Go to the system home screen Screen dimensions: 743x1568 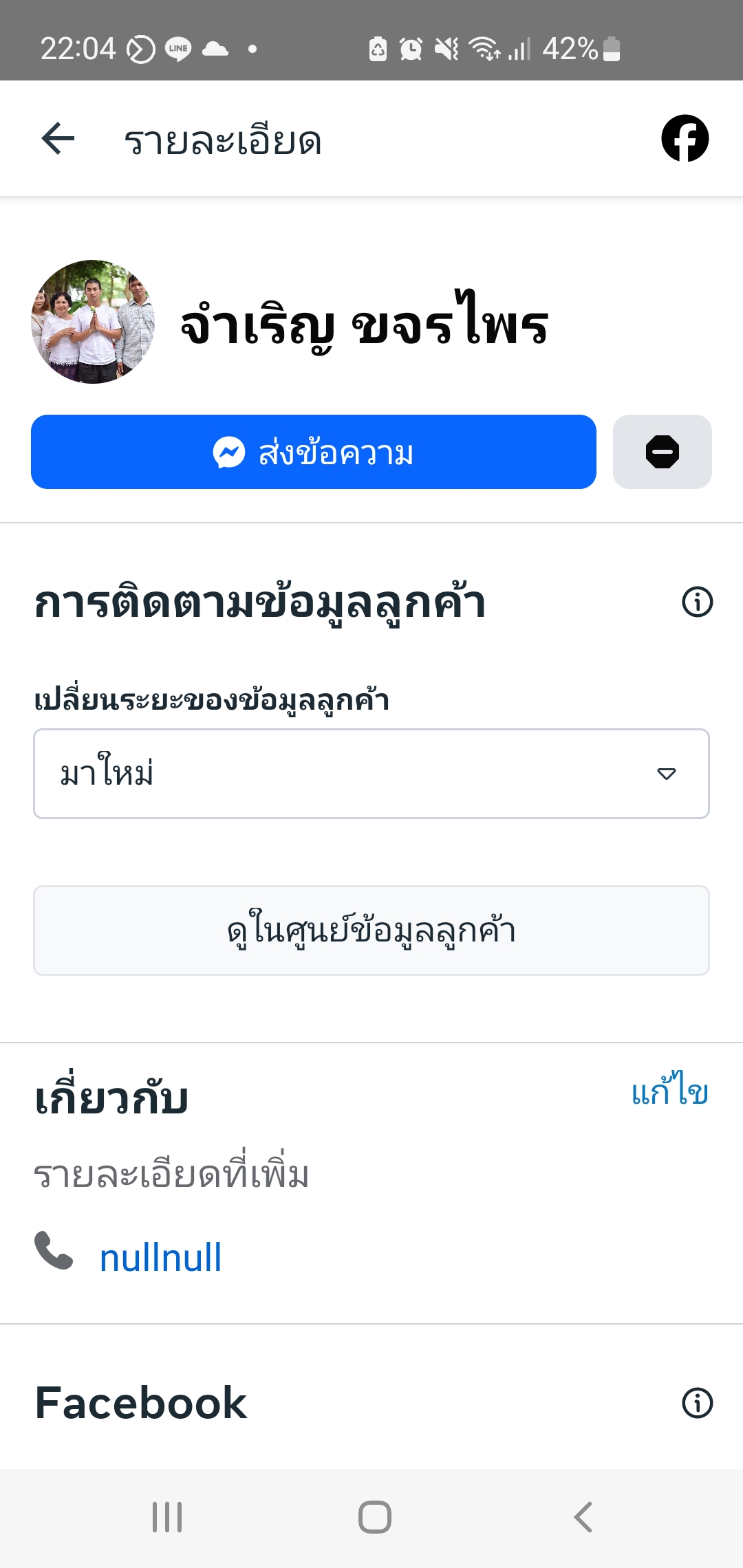point(374,1517)
